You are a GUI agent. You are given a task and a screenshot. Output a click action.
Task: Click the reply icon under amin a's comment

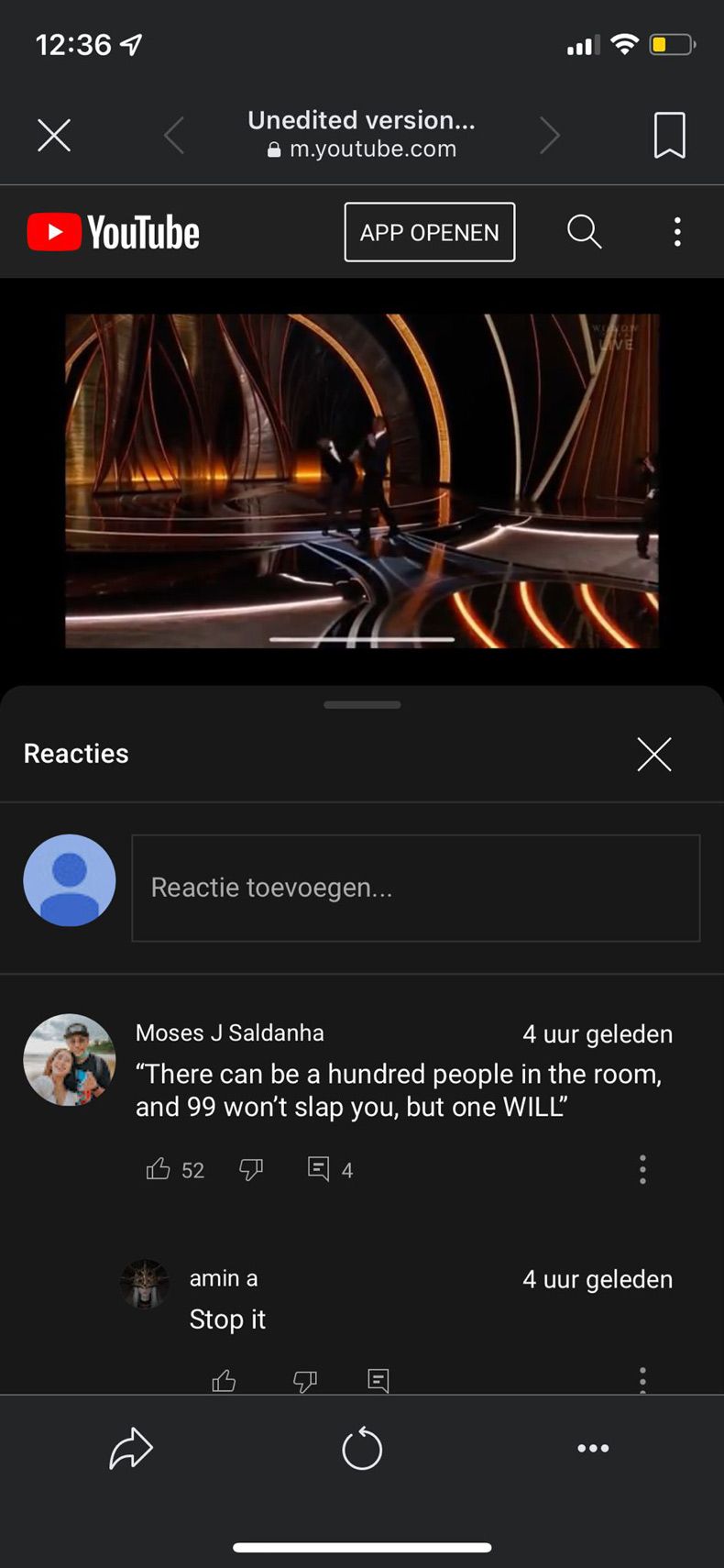coord(378,1380)
